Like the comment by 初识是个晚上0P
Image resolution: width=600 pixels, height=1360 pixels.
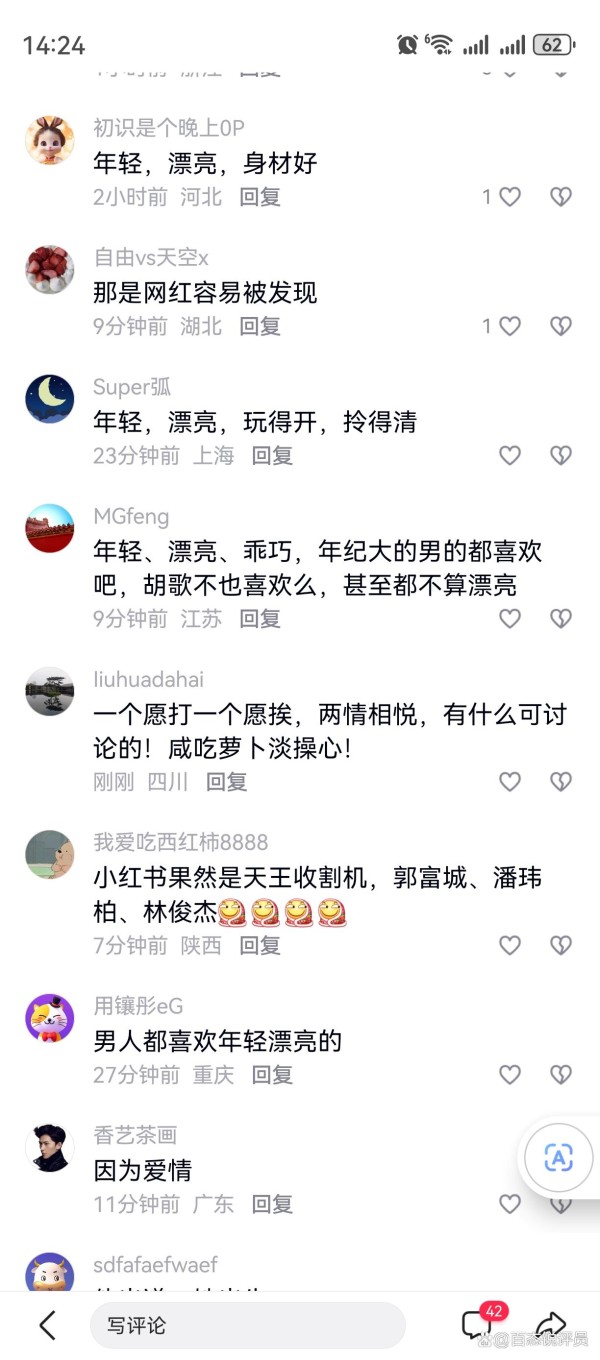pyautogui.click(x=510, y=197)
